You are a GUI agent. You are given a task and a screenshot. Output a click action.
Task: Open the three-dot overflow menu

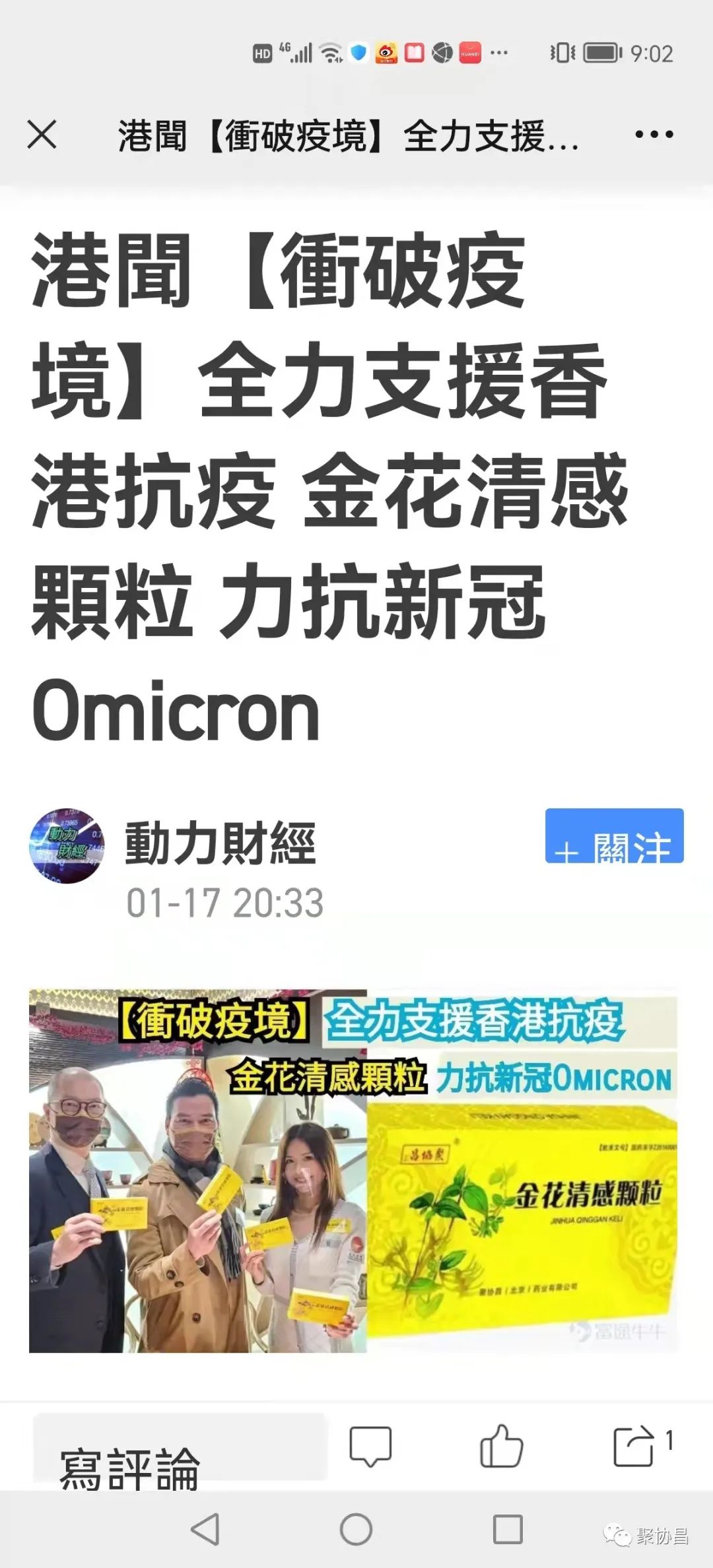tap(654, 135)
